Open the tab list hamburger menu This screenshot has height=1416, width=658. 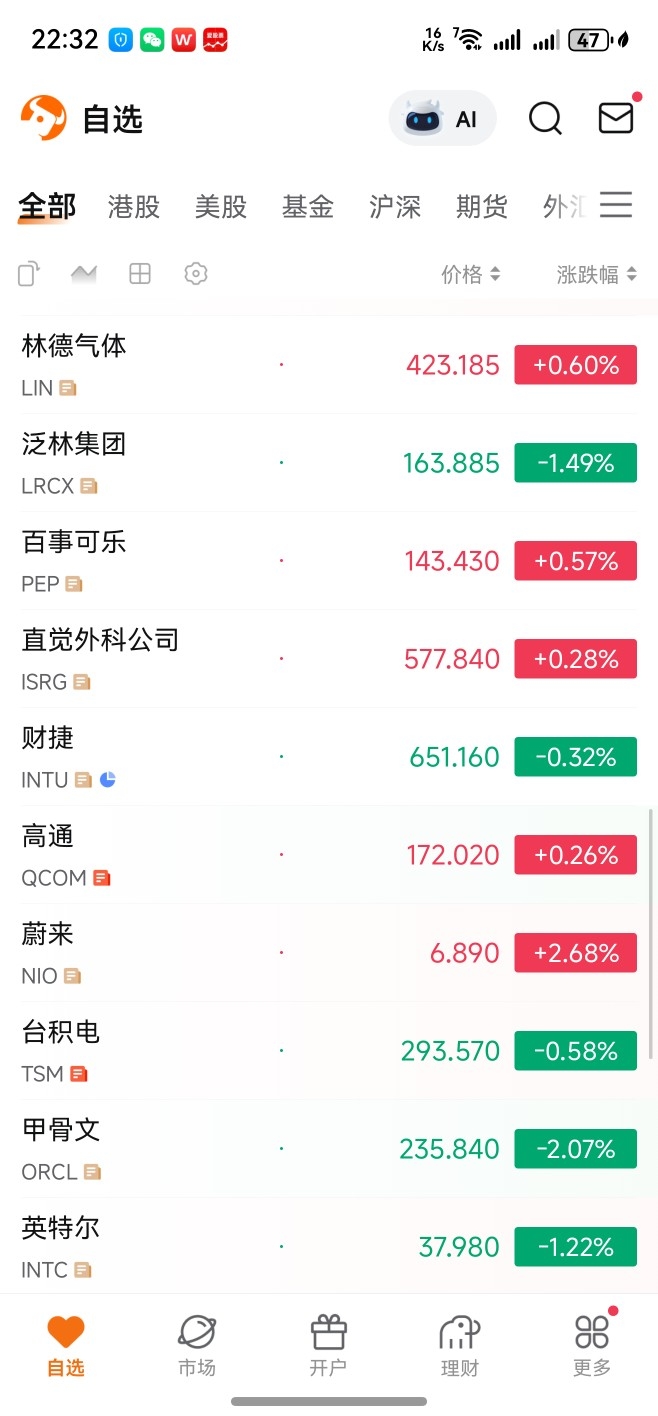tap(616, 205)
